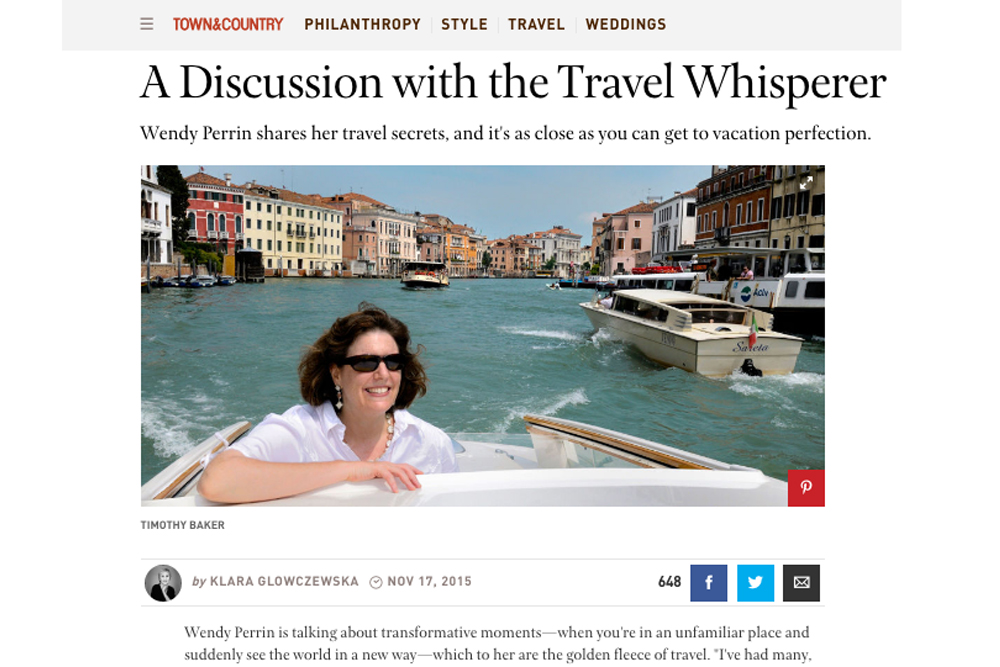Switch to the Style section
Viewport: 1000px width, 667px height.
pyautogui.click(x=464, y=24)
